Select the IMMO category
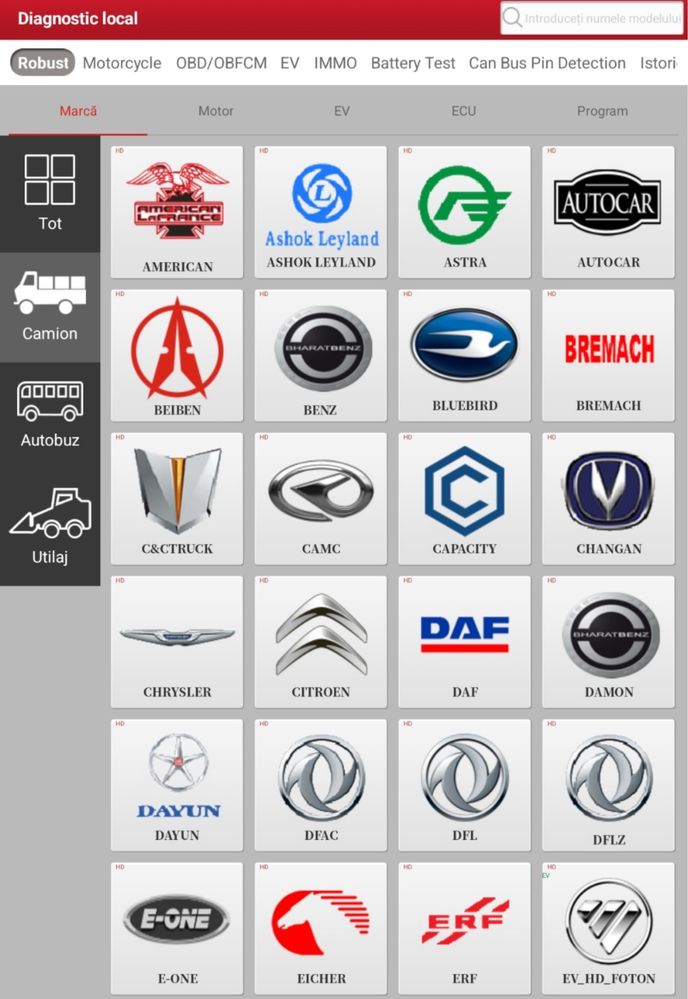This screenshot has height=999, width=688. tap(335, 63)
